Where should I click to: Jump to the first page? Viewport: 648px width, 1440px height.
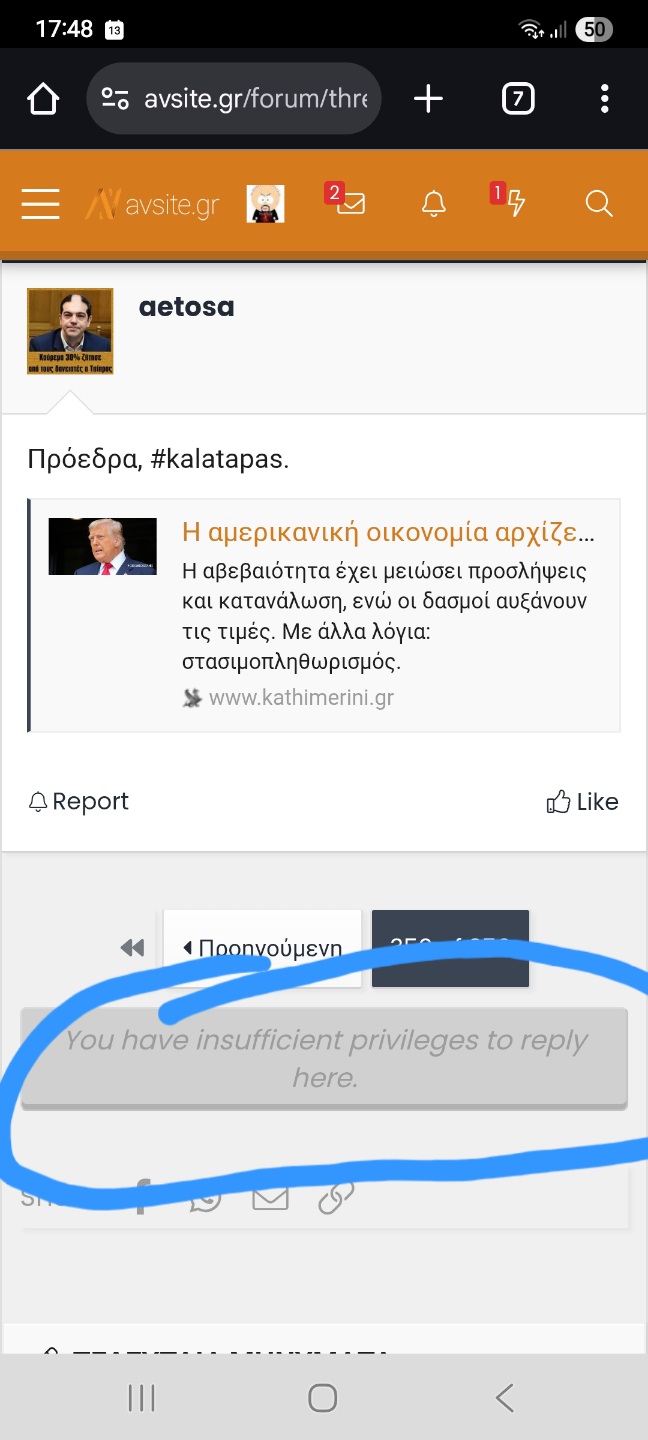[132, 948]
